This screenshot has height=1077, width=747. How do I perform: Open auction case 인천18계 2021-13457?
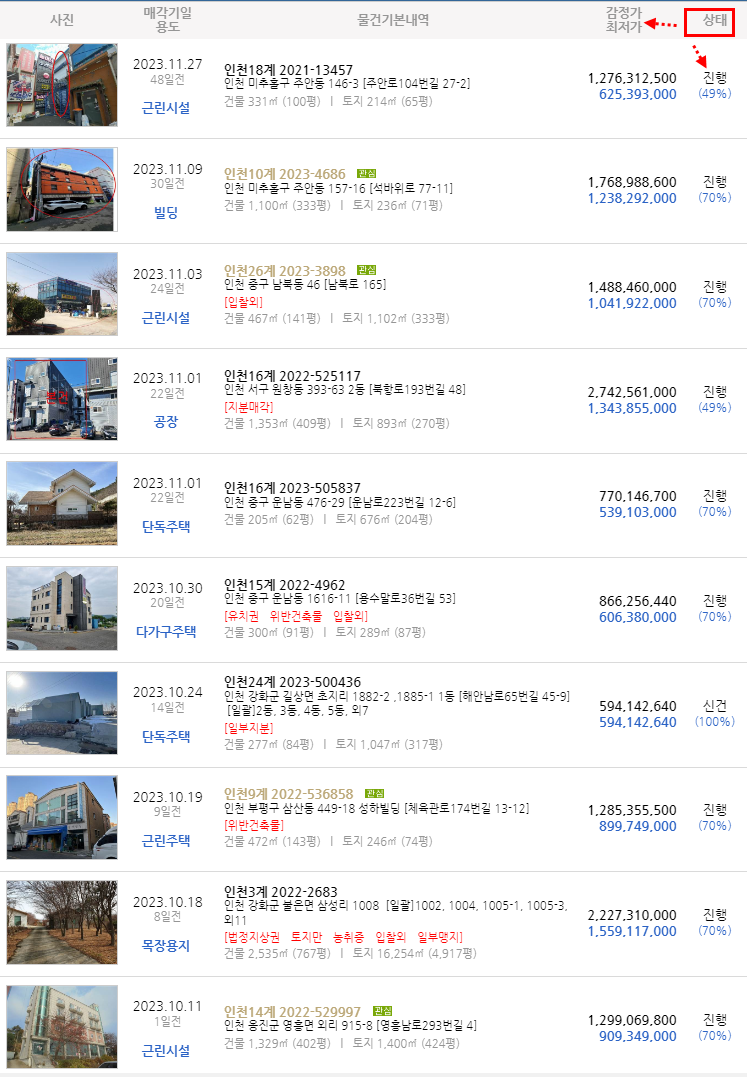[x=288, y=69]
